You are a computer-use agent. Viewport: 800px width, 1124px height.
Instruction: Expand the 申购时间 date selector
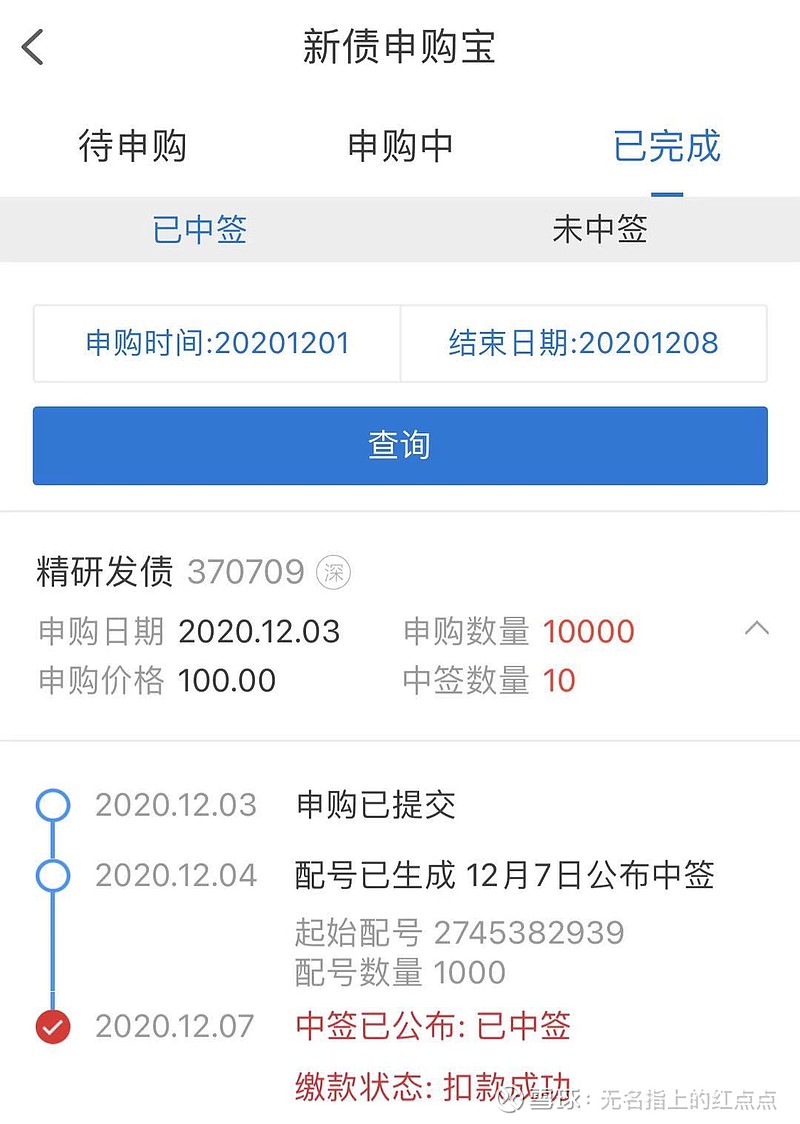point(216,344)
